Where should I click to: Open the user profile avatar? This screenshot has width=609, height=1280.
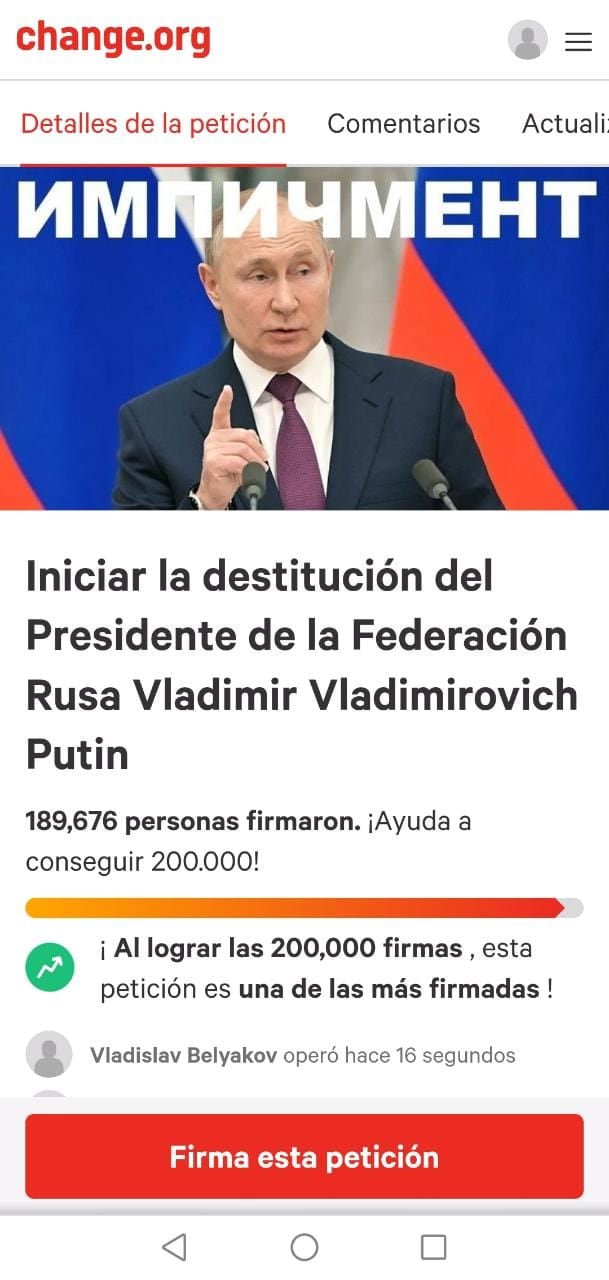click(527, 40)
